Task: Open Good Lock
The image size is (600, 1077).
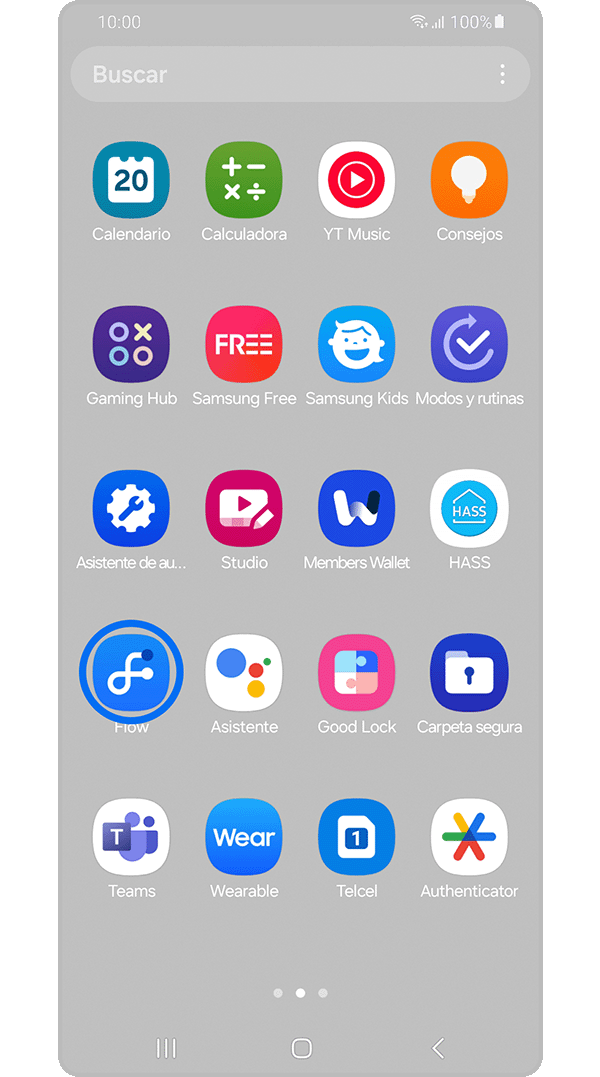Action: coord(357,673)
